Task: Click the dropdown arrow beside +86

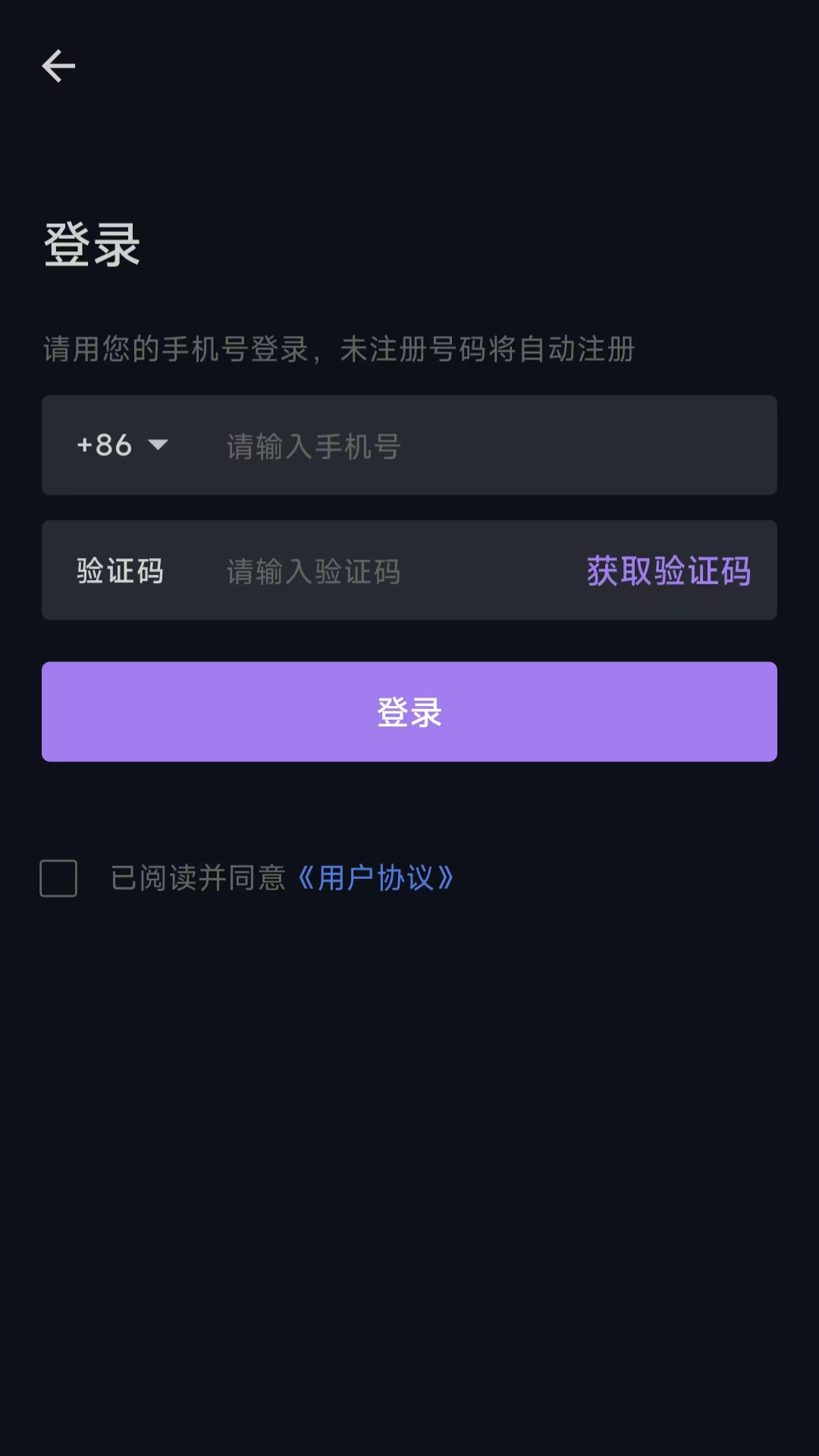Action: pos(158,447)
